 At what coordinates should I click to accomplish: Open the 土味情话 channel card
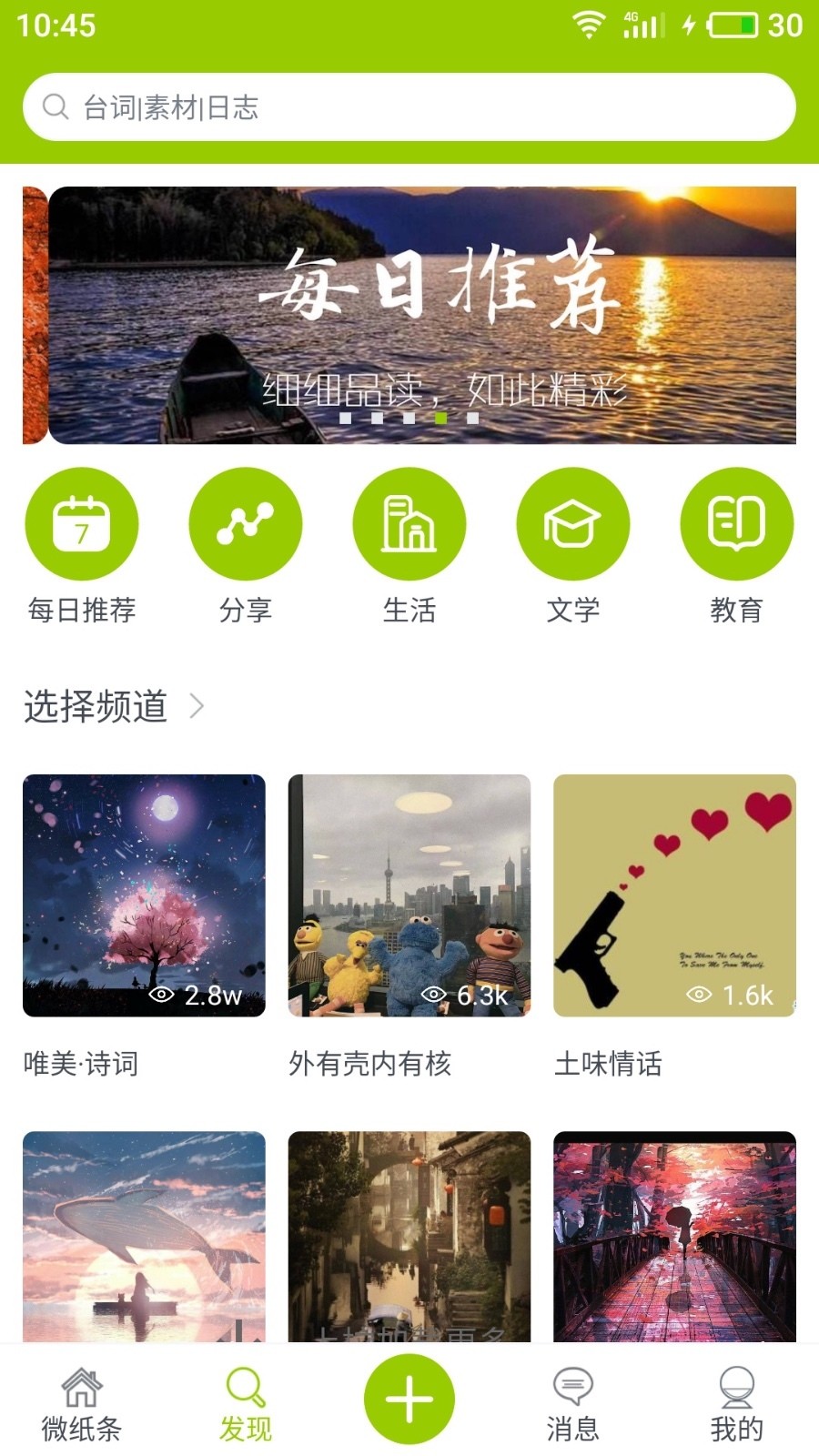point(674,895)
